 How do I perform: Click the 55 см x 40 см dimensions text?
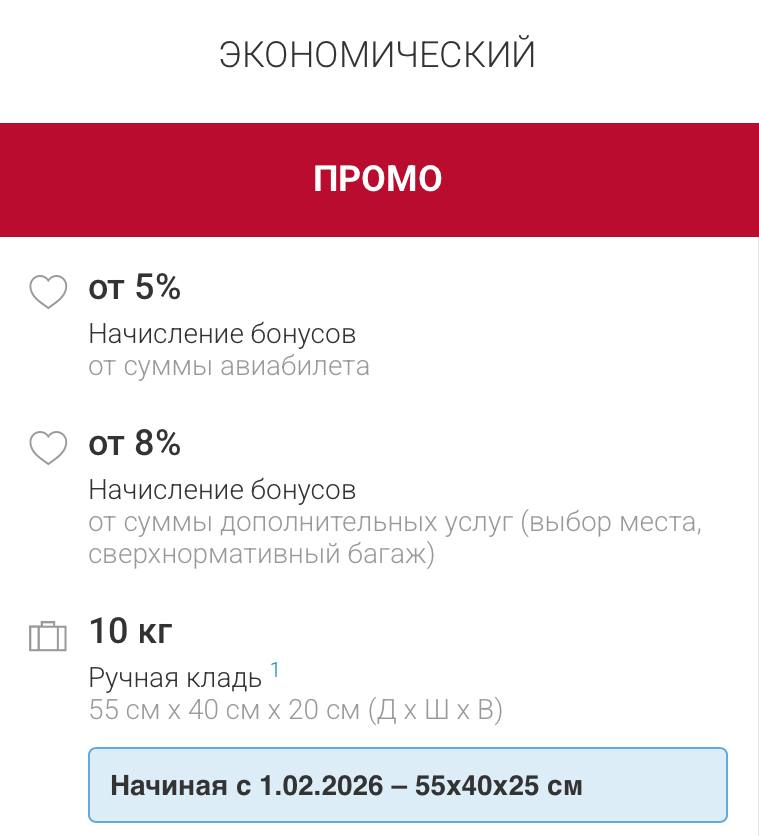(x=297, y=710)
